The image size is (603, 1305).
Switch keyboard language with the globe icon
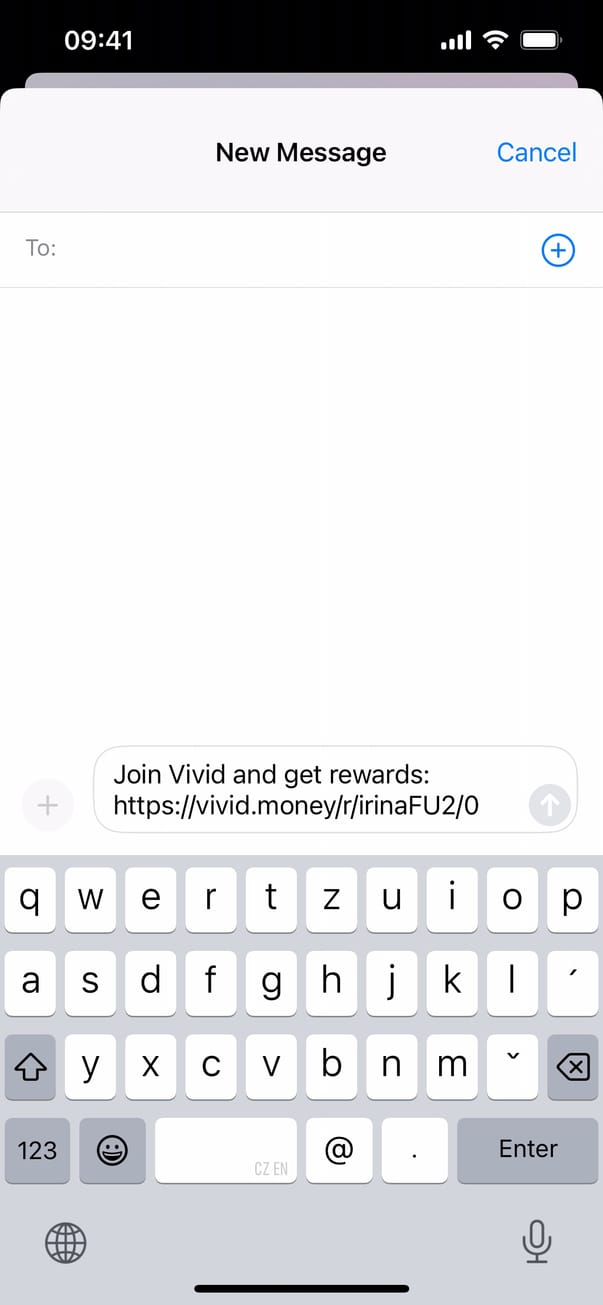(66, 1243)
